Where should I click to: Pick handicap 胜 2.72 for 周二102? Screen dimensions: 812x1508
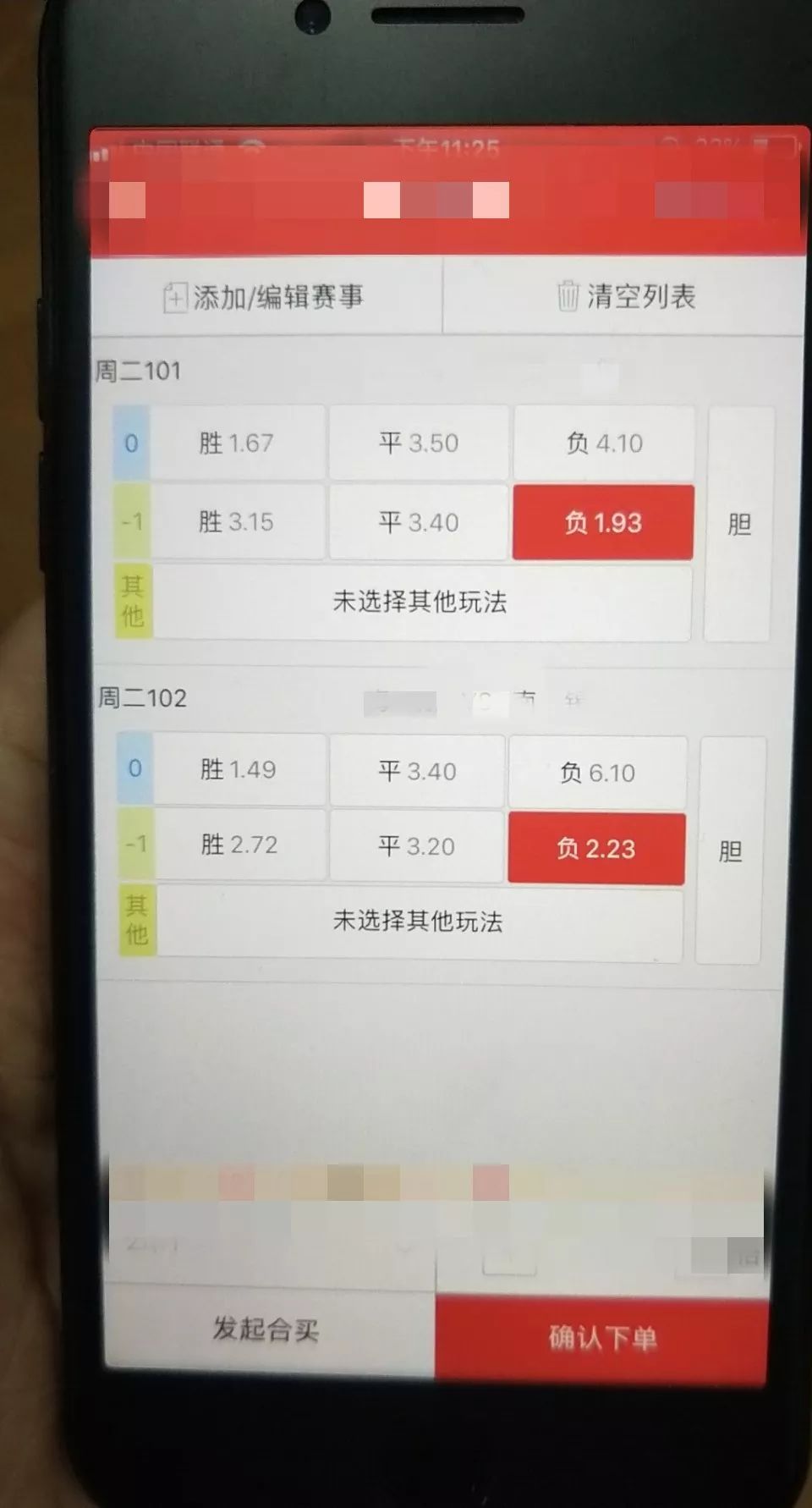tap(239, 845)
